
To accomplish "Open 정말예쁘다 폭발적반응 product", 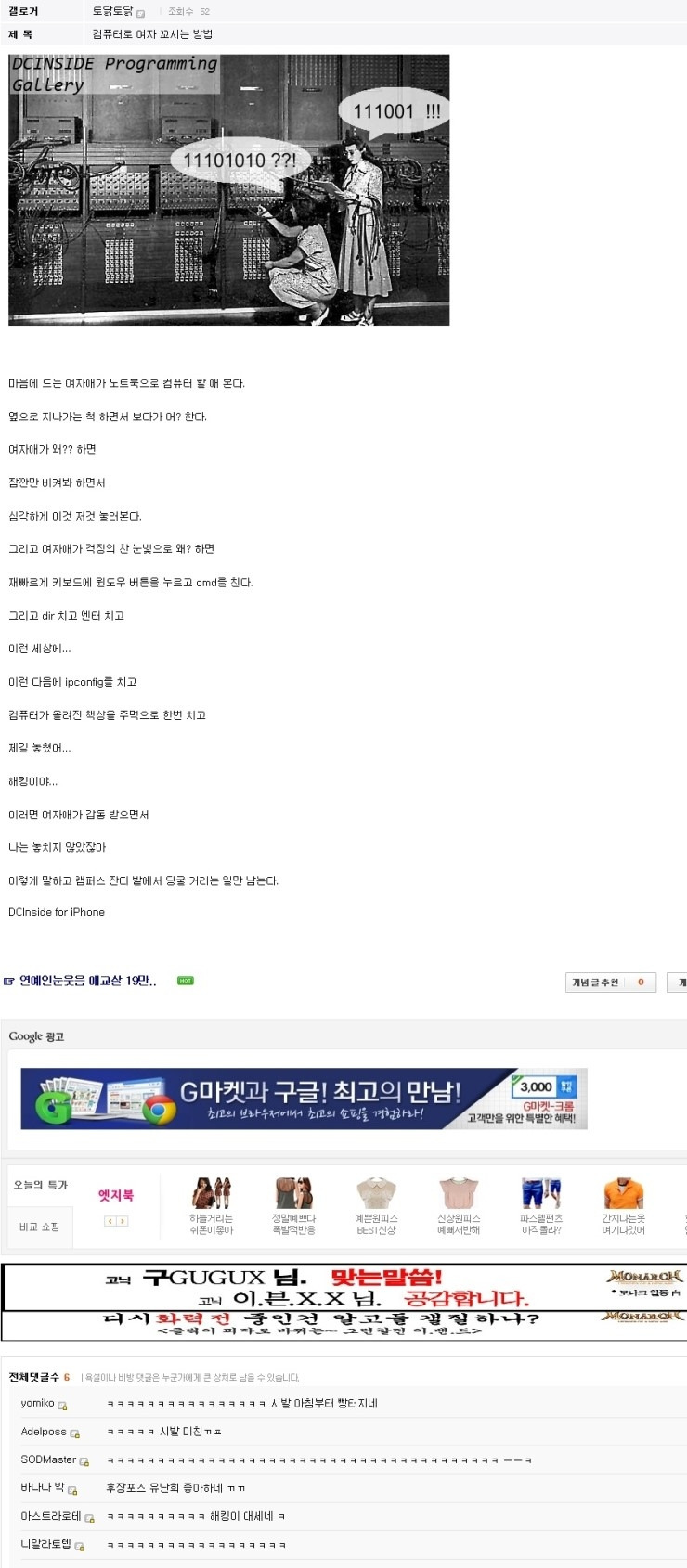I will (293, 1206).
